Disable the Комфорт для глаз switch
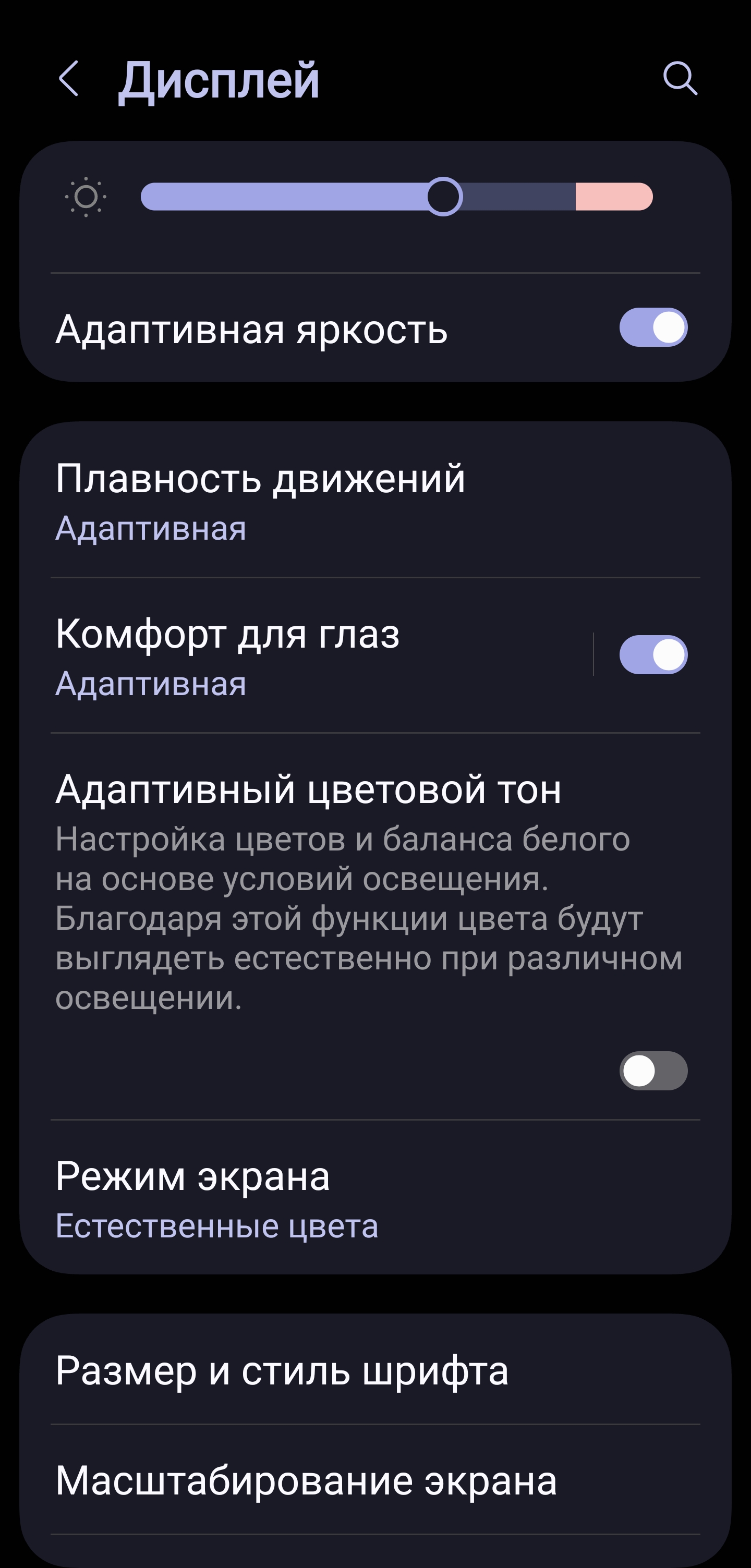 click(653, 655)
